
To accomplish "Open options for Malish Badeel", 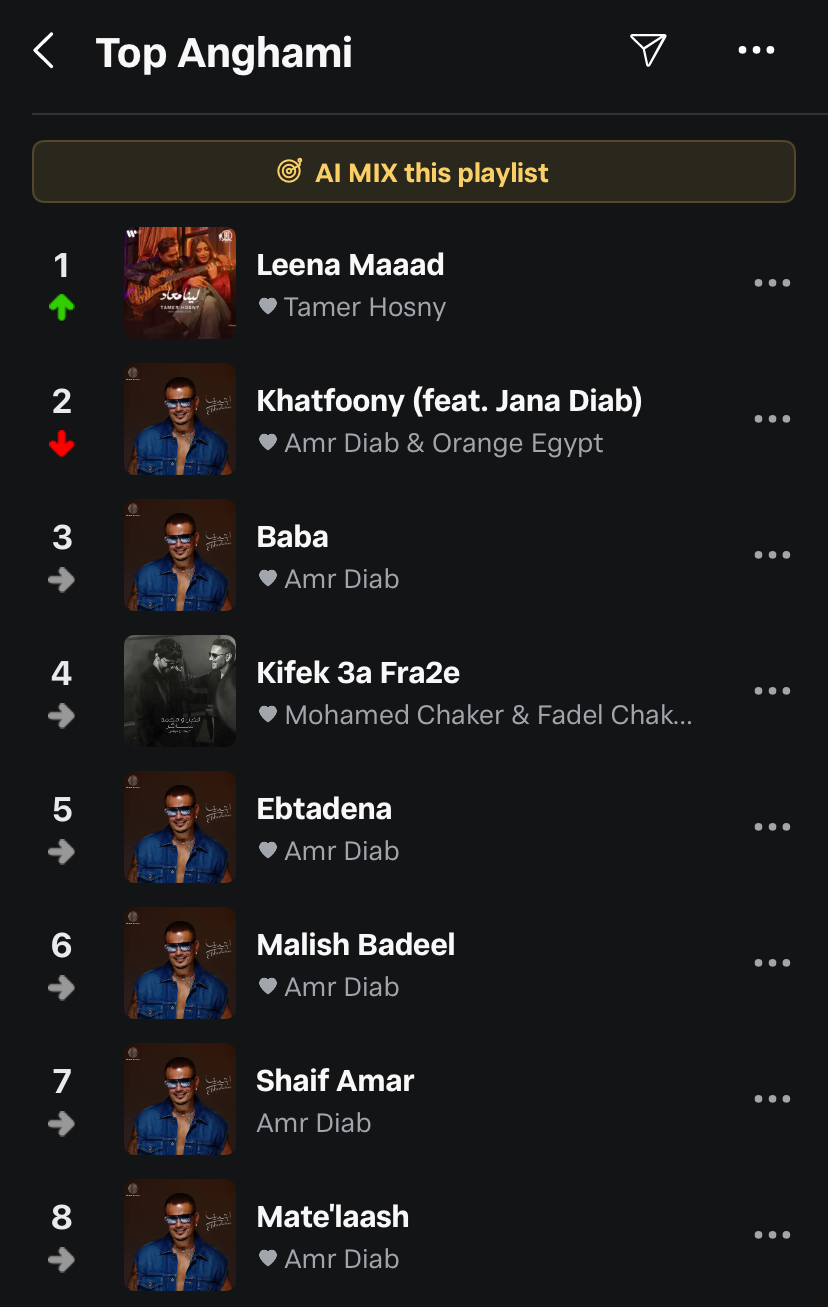I will click(x=772, y=963).
